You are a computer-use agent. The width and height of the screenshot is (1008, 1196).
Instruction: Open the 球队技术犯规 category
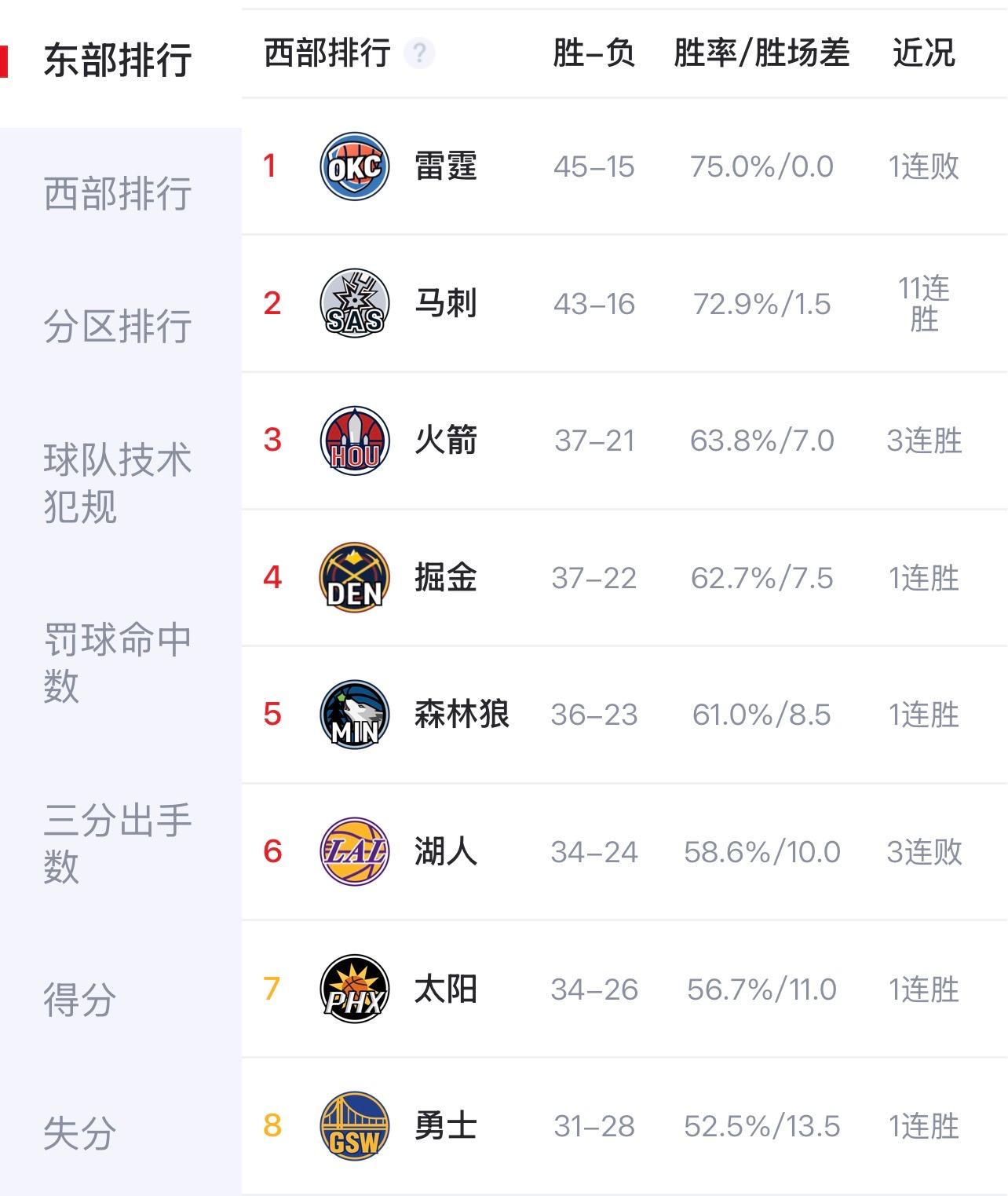tap(119, 482)
